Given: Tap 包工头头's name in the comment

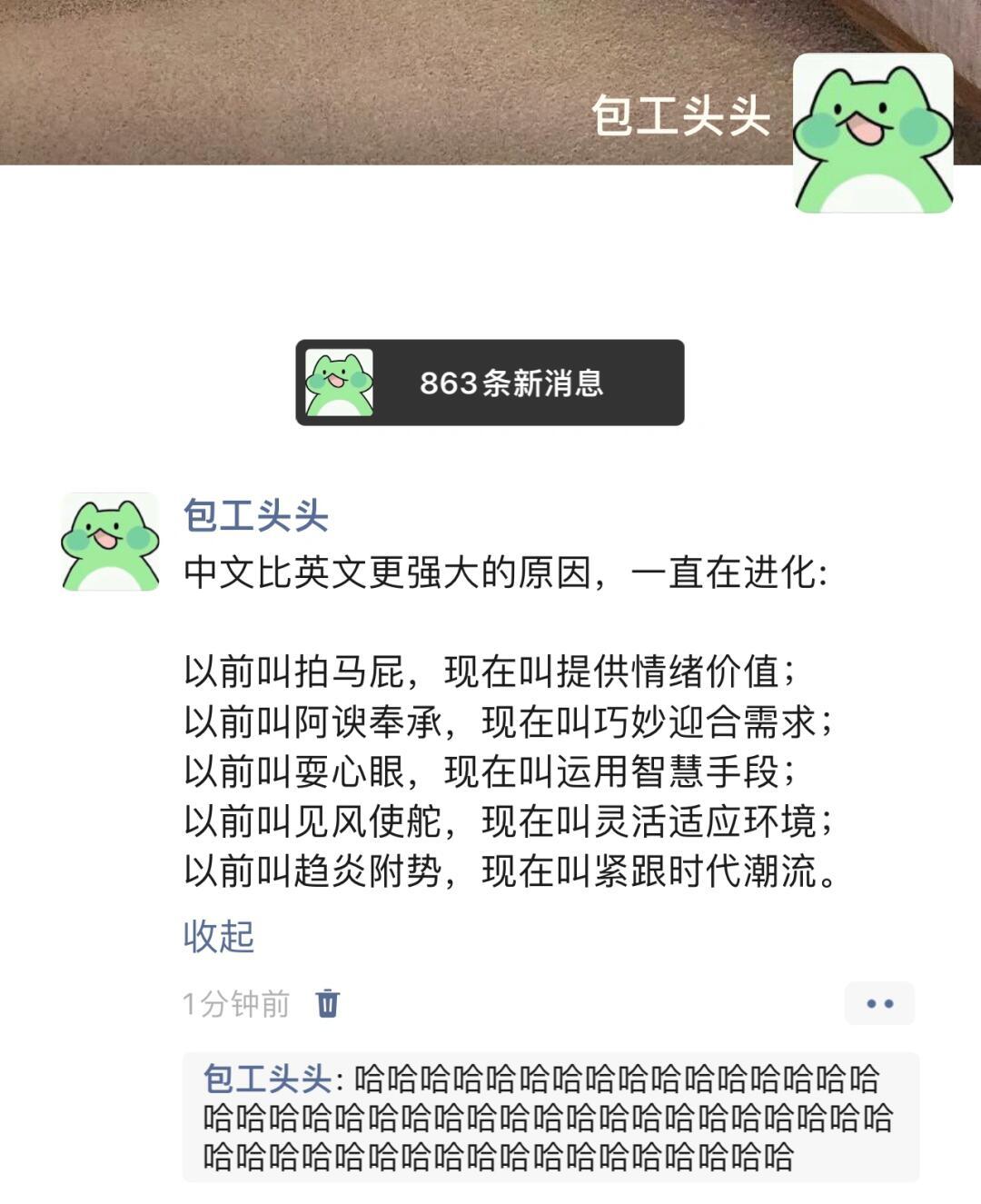Looking at the screenshot, I should tap(267, 1079).
